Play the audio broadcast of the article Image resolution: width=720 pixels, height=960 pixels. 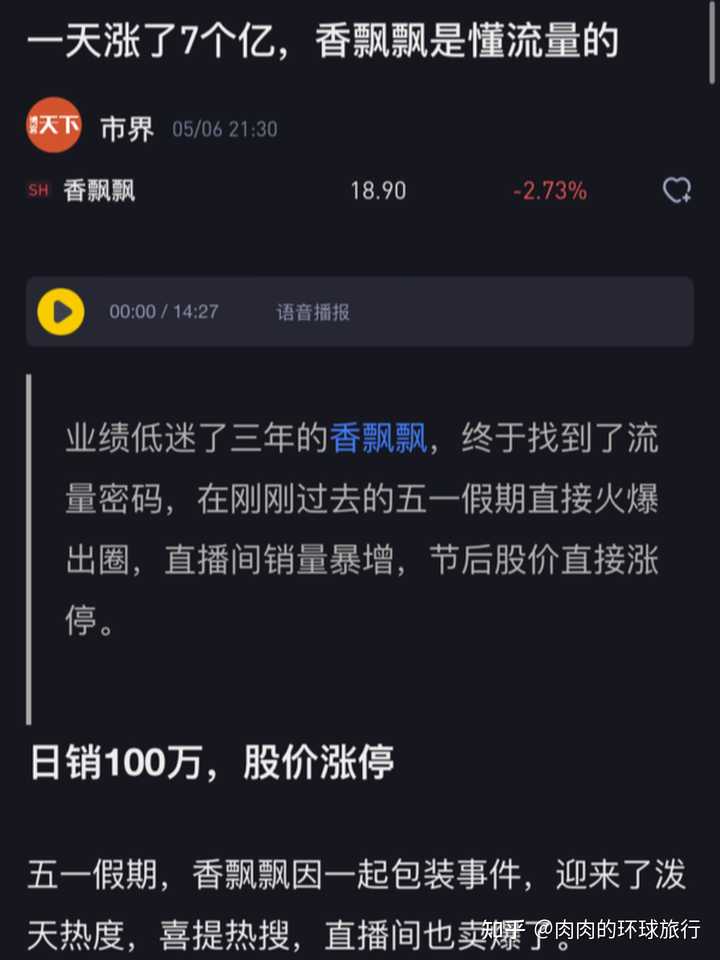(x=61, y=312)
